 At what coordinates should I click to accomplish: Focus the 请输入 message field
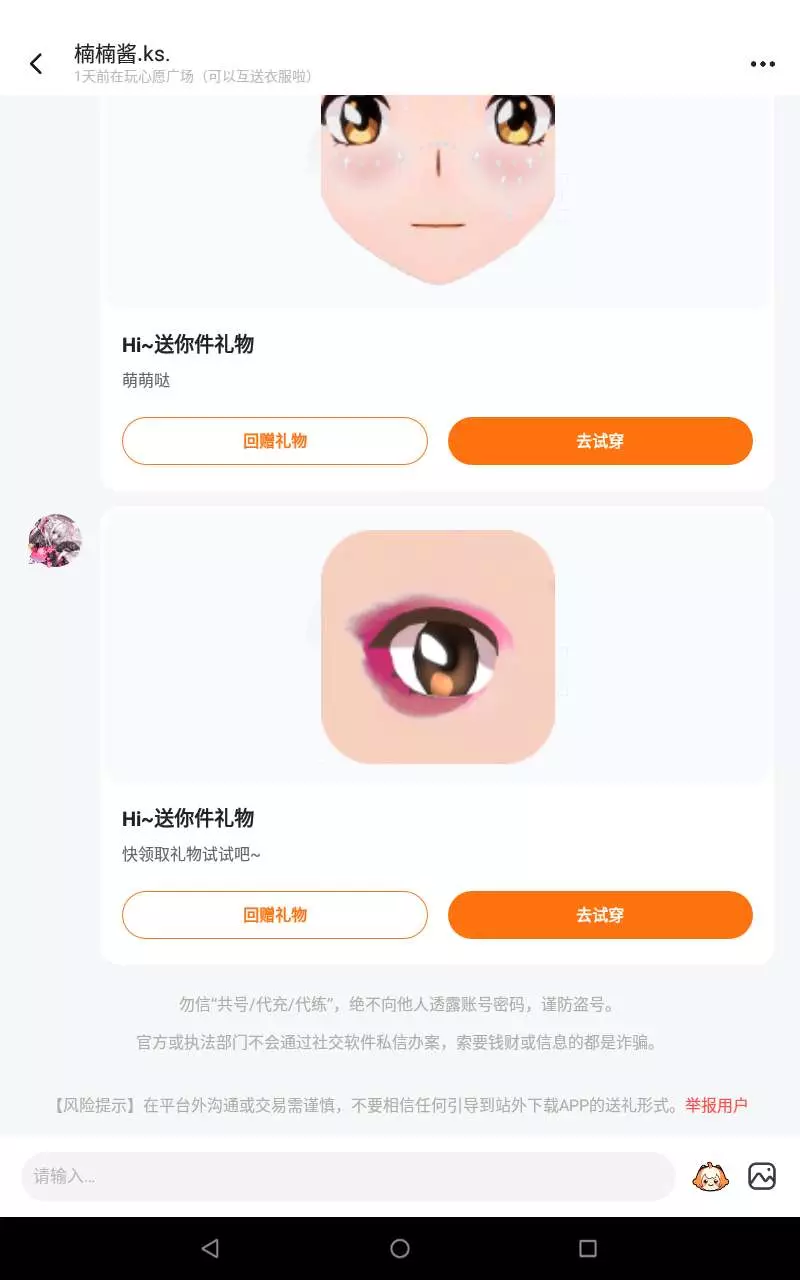(349, 1176)
